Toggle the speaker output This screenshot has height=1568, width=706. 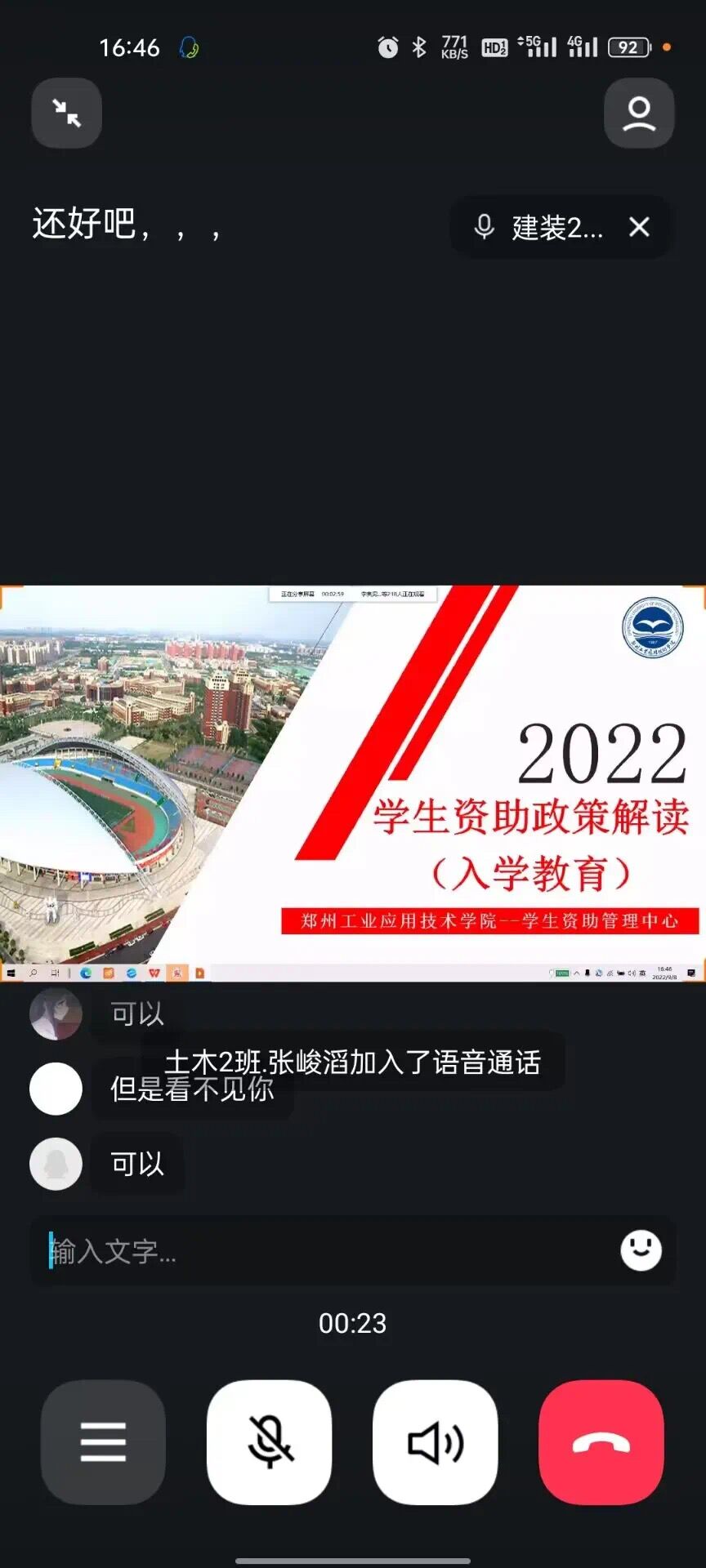pos(436,1442)
